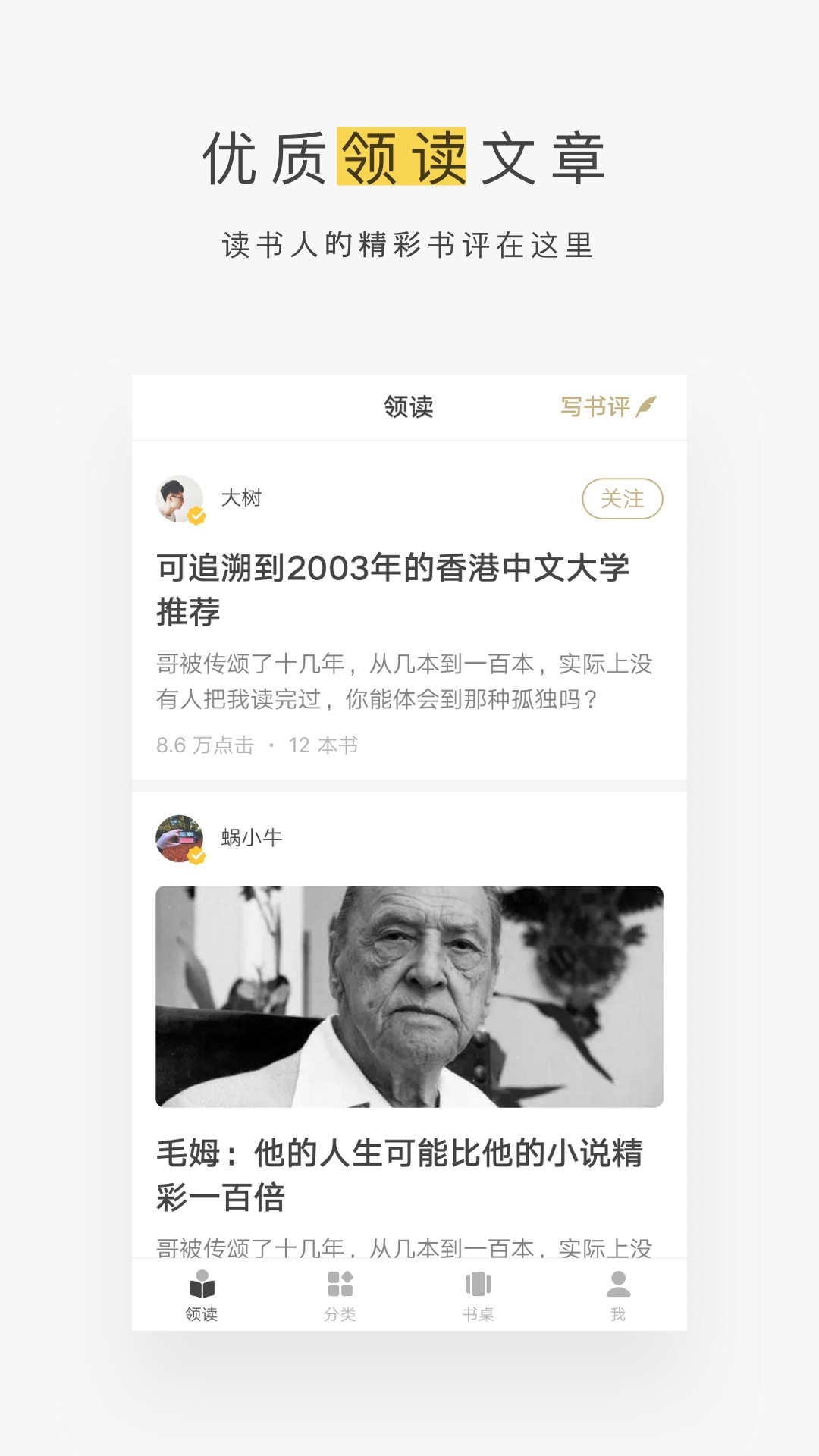Click the 12 本书 indicator
This screenshot has height=1456, width=819.
pyautogui.click(x=325, y=745)
